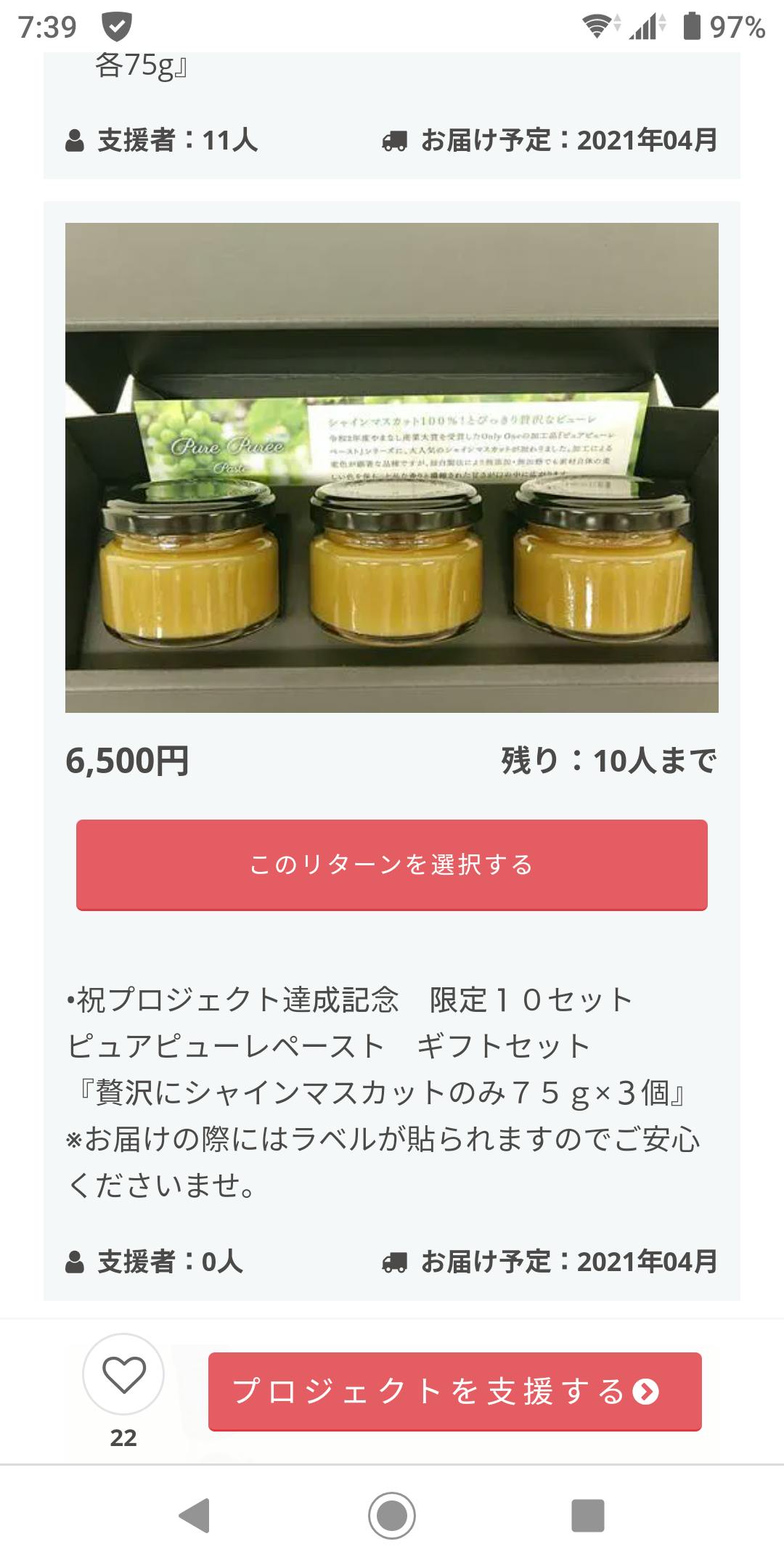Go back using system back button
This screenshot has width=784, height=1568.
195,1516
